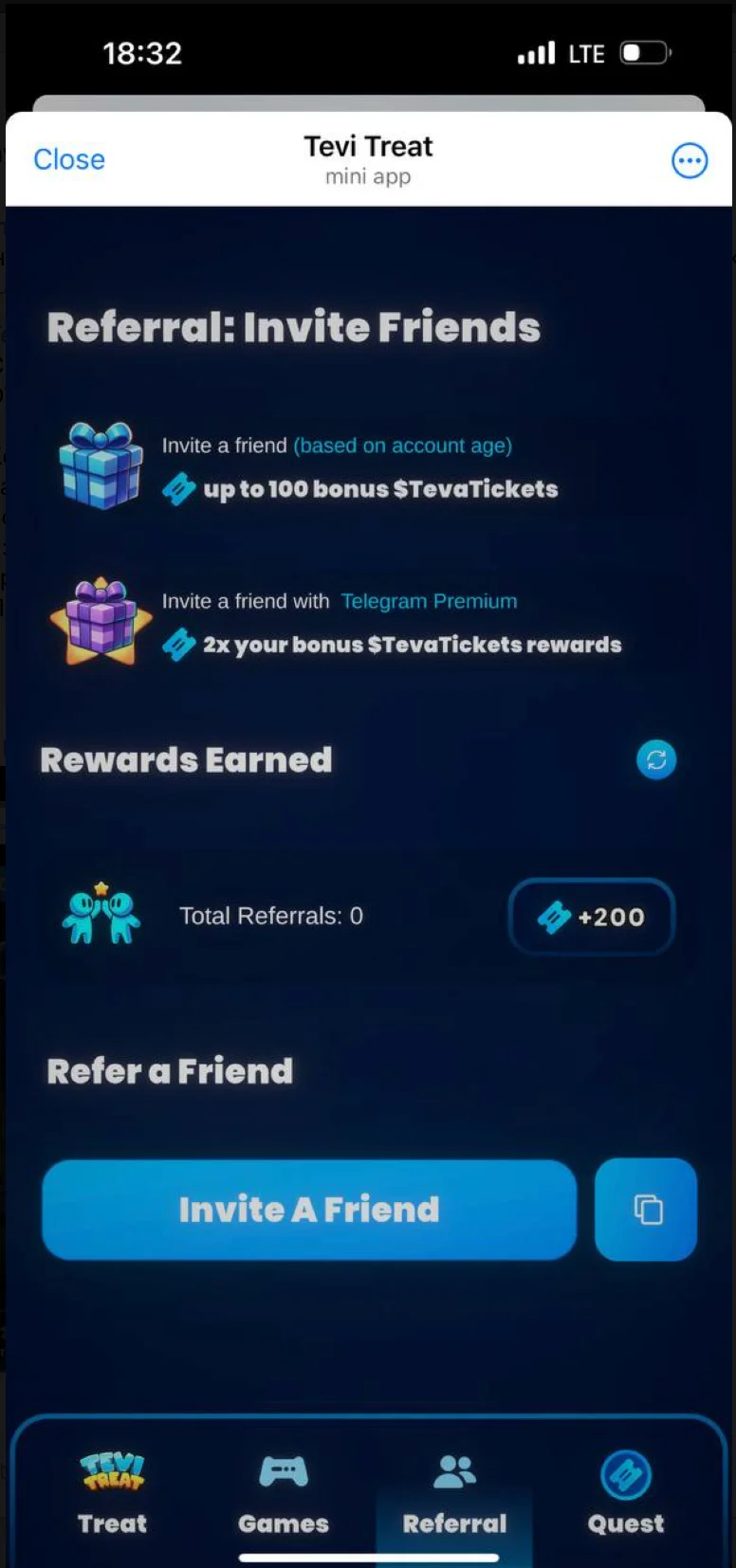Tap Invite A Friend button
The width and height of the screenshot is (736, 1568).
(x=309, y=1210)
